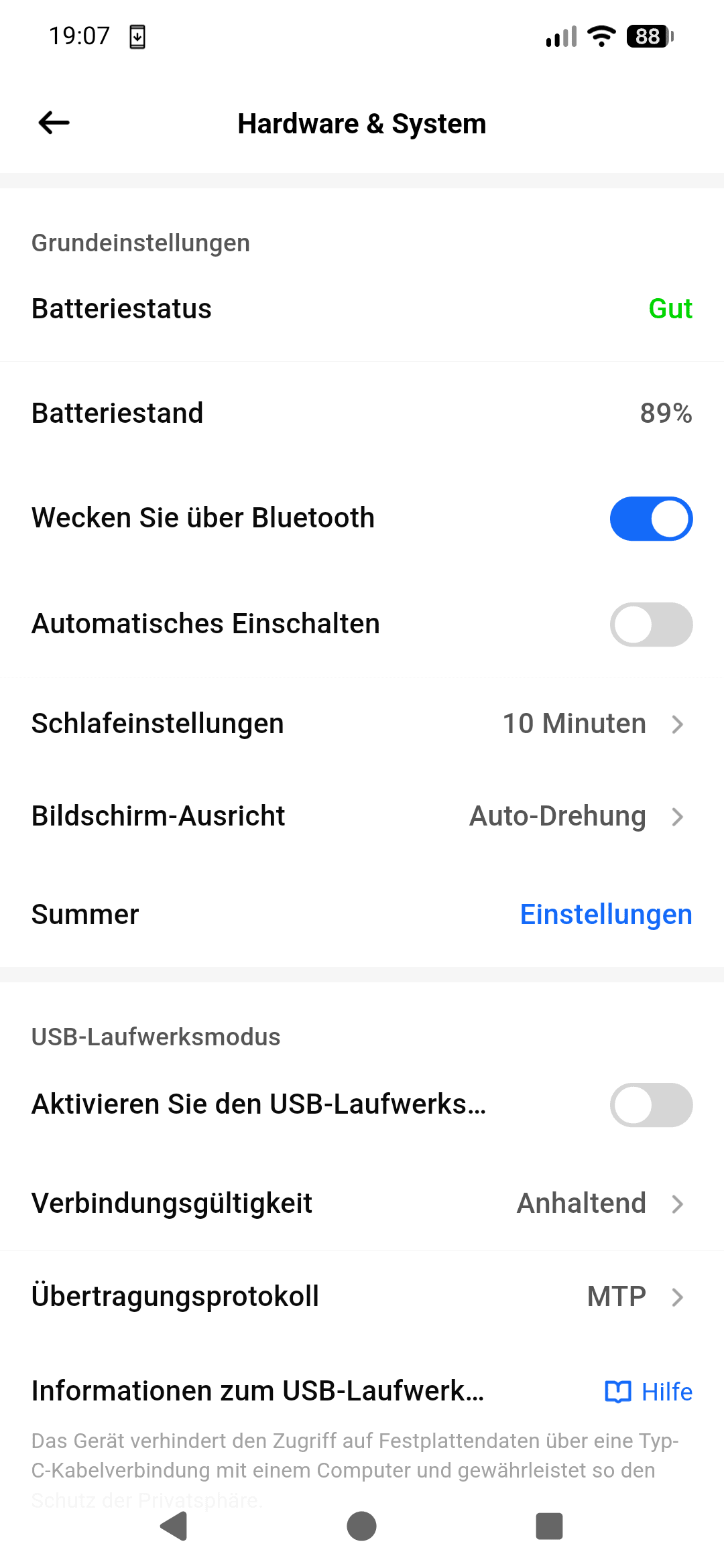
Task: Go back using the top-left arrow
Action: pyautogui.click(x=54, y=123)
